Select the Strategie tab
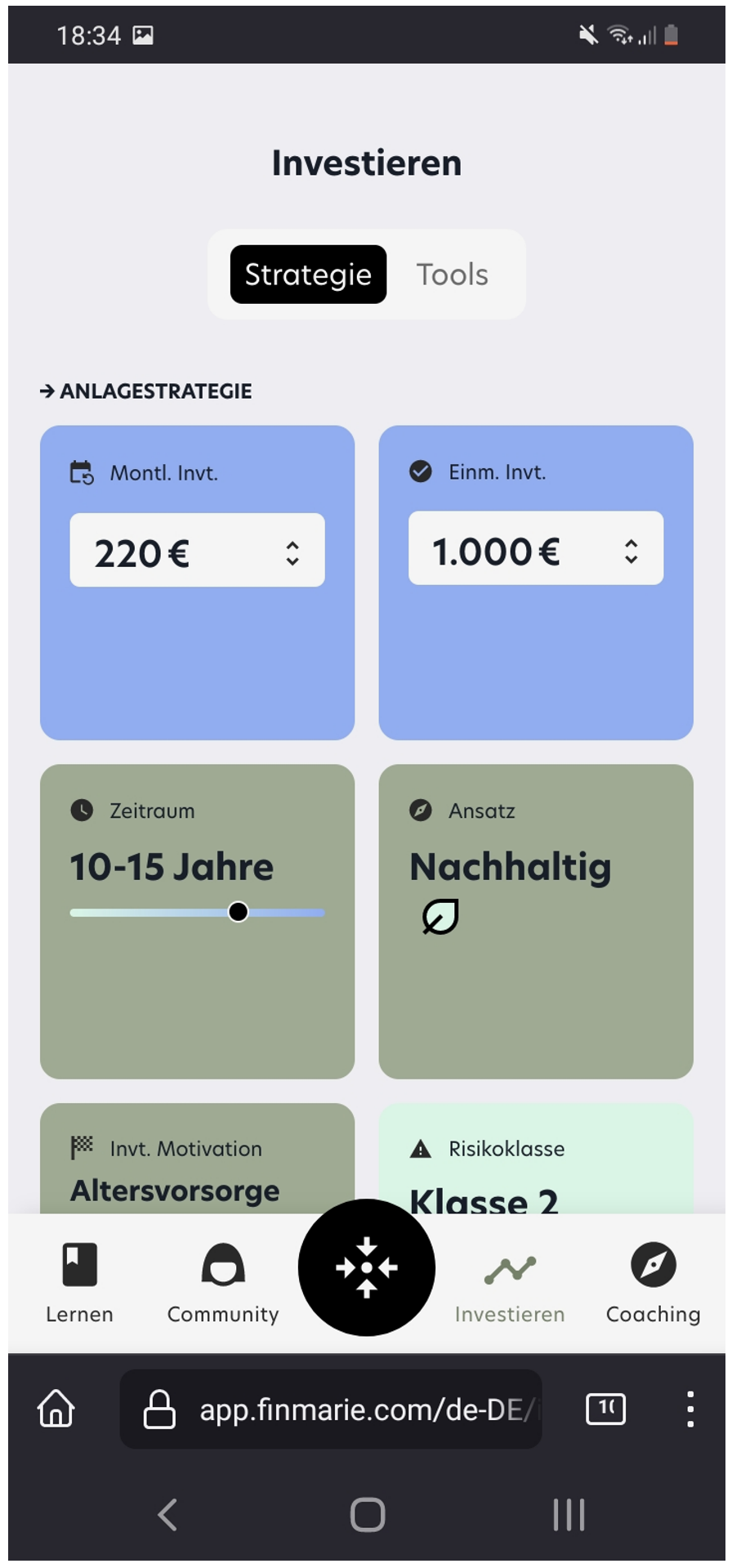This screenshot has width=732, height=1568. click(x=308, y=275)
